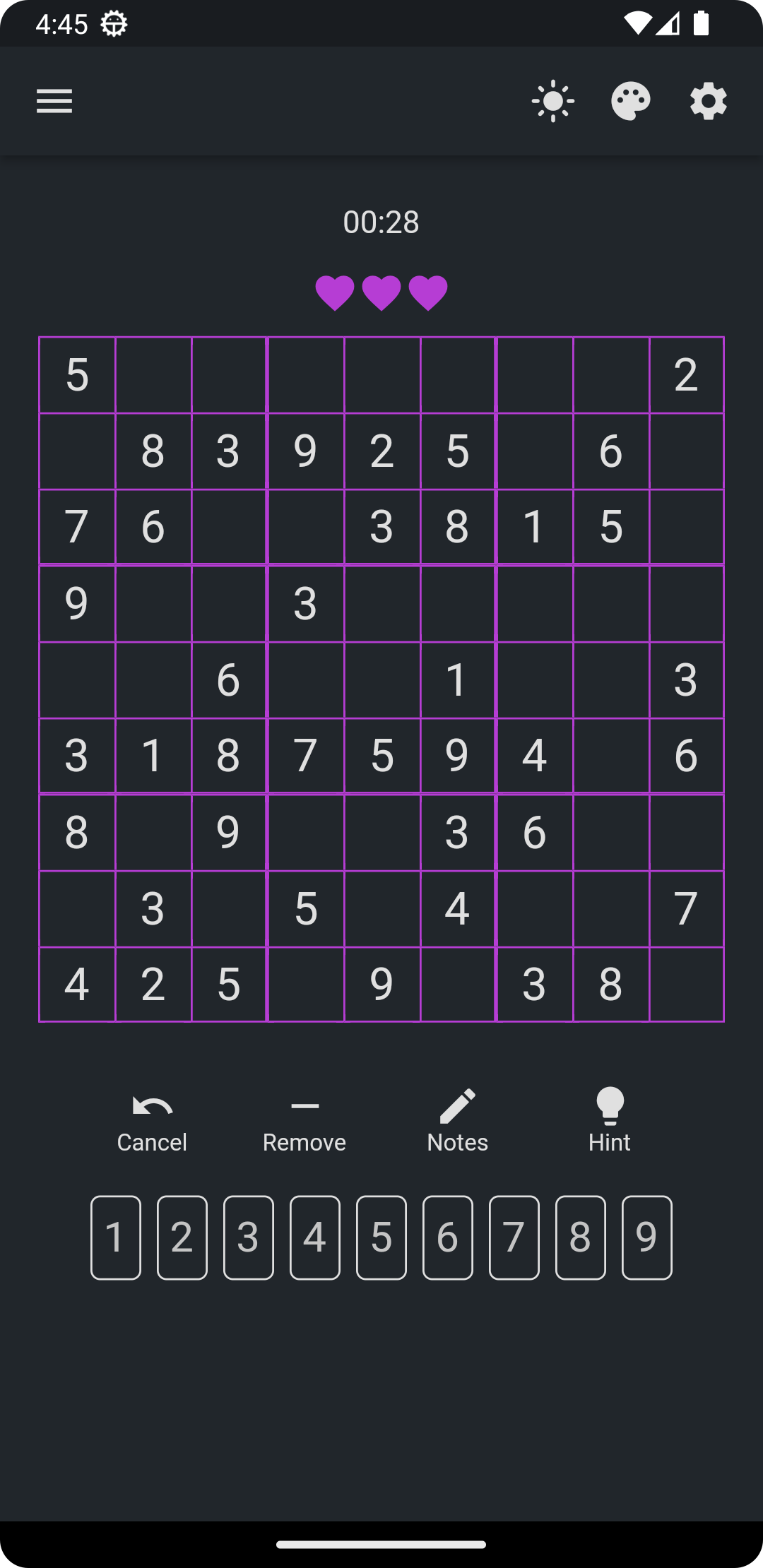Tap Remove to clear the cell
Screen dimensions: 763x1568
[x=304, y=1122]
